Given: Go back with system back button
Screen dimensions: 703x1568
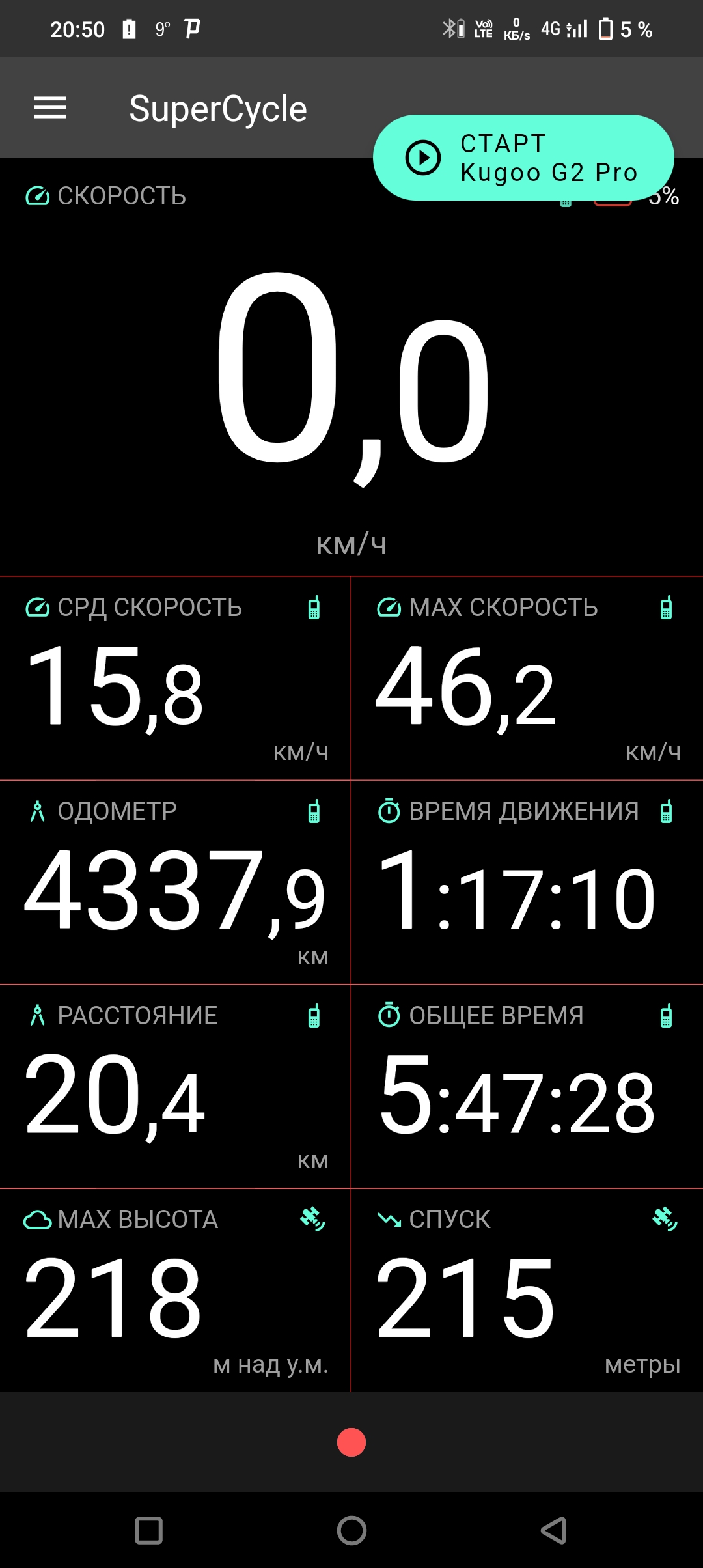Looking at the screenshot, I should (x=554, y=1530).
